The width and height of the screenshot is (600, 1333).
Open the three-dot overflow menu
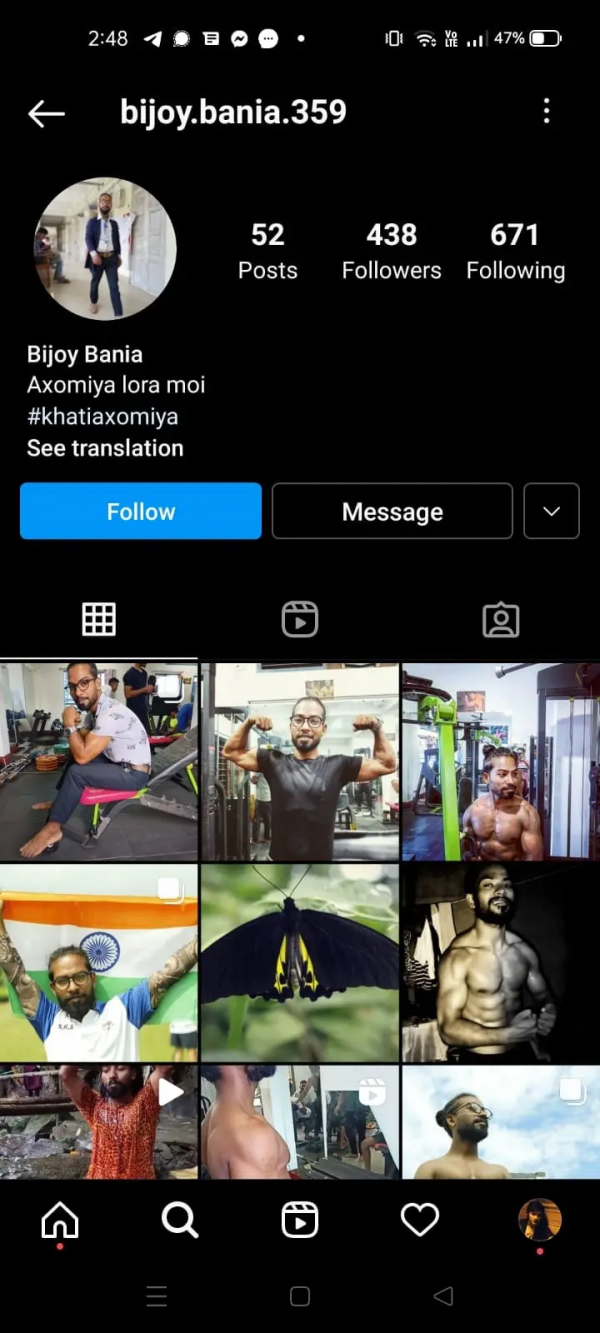[546, 111]
